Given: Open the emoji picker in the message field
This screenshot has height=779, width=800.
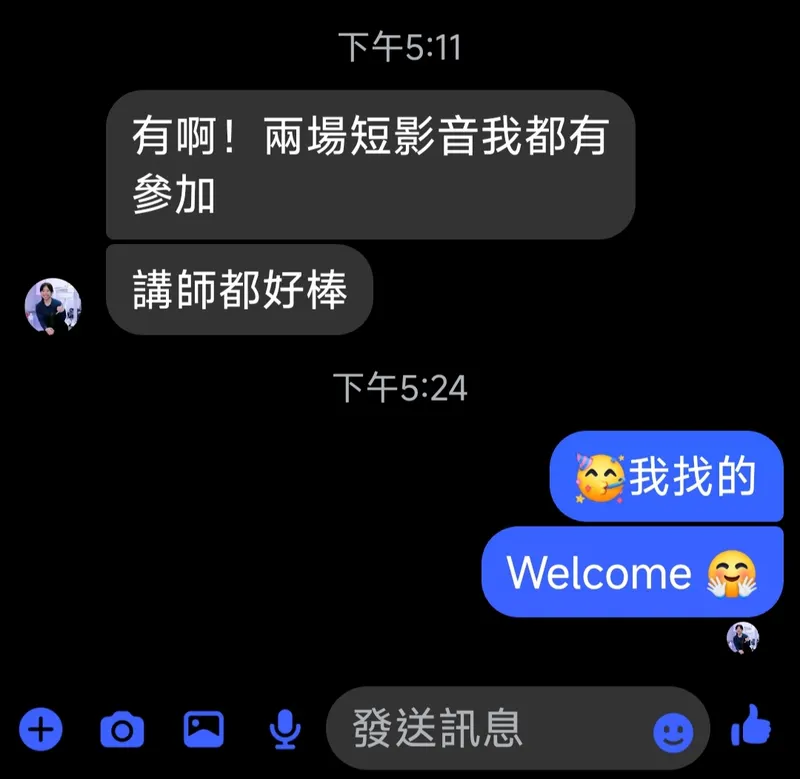Looking at the screenshot, I should (673, 733).
